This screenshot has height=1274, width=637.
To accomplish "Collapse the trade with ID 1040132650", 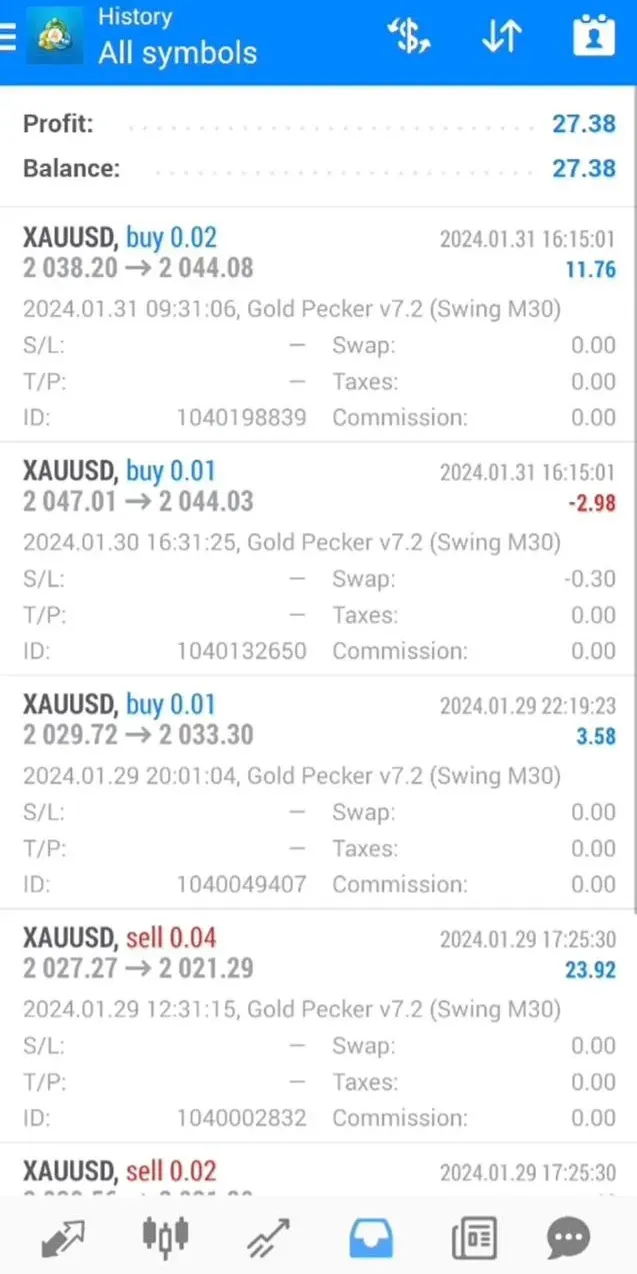I will coord(318,487).
